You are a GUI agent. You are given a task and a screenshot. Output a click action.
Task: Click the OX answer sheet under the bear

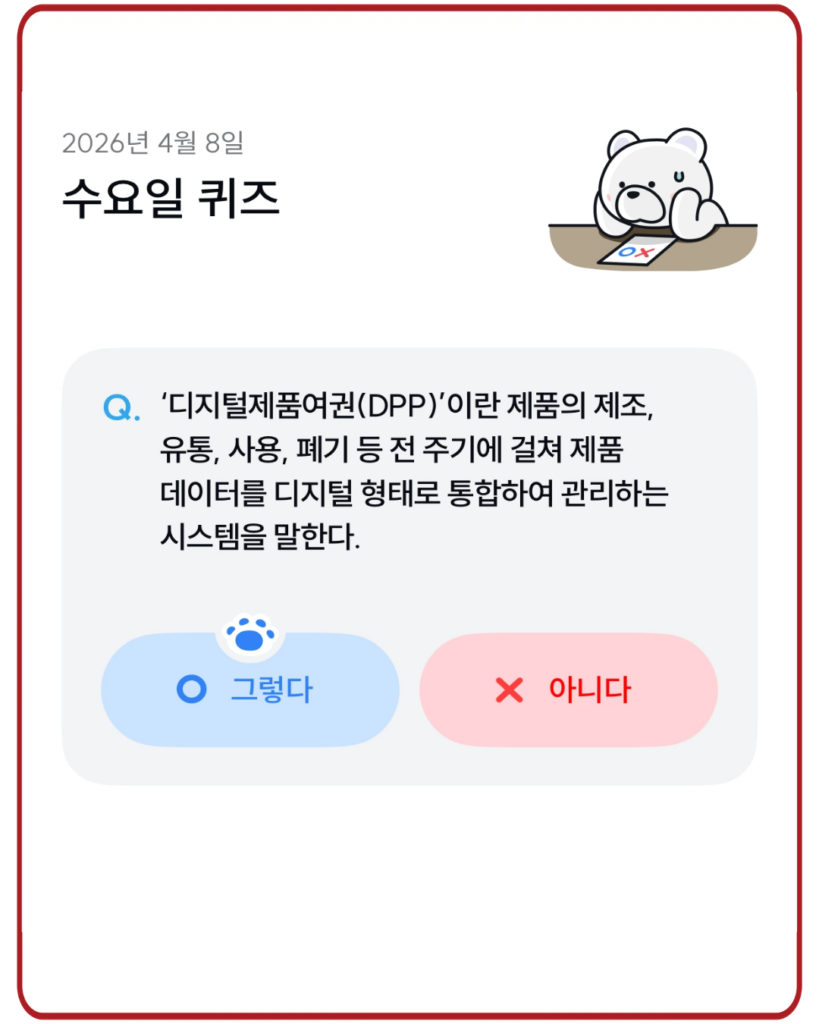(x=638, y=249)
